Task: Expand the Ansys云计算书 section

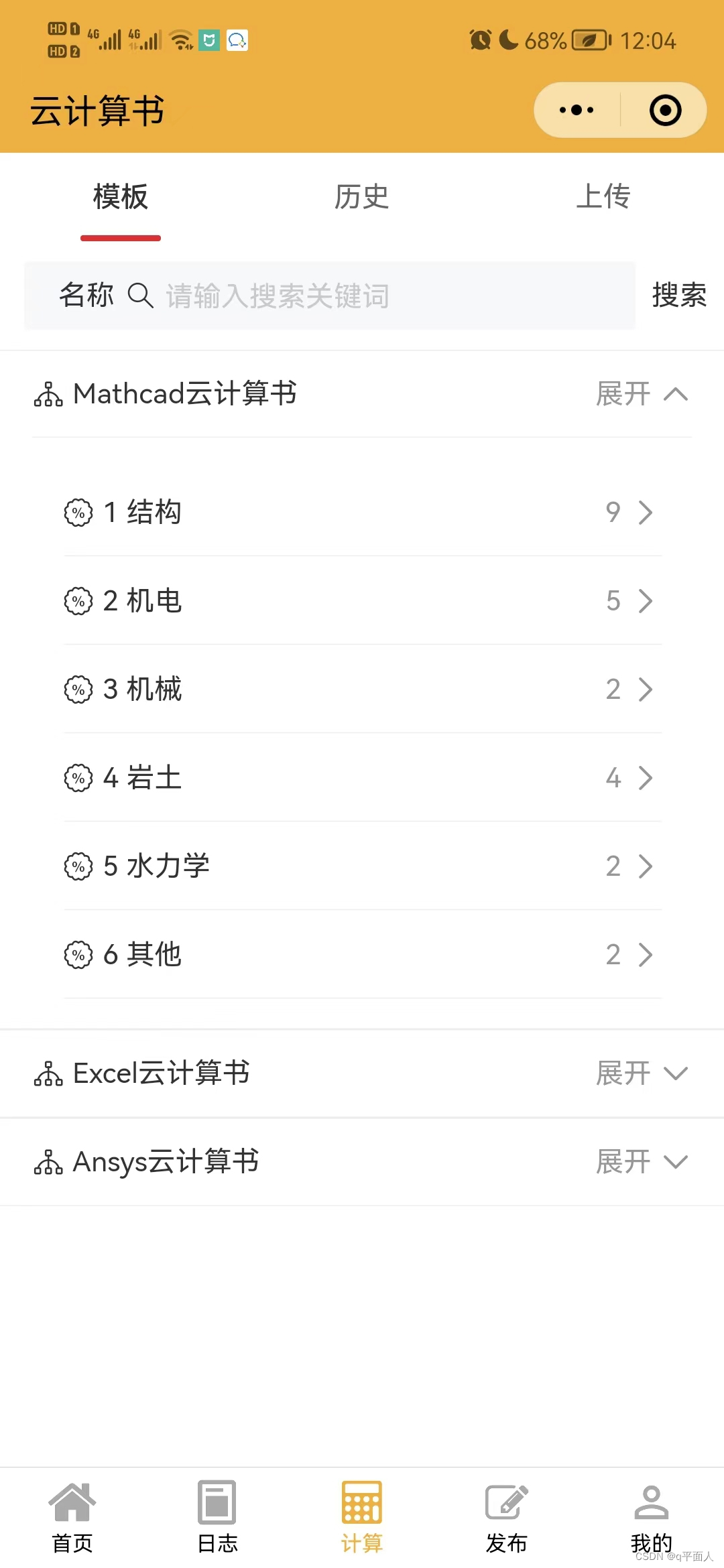Action: pos(642,1162)
